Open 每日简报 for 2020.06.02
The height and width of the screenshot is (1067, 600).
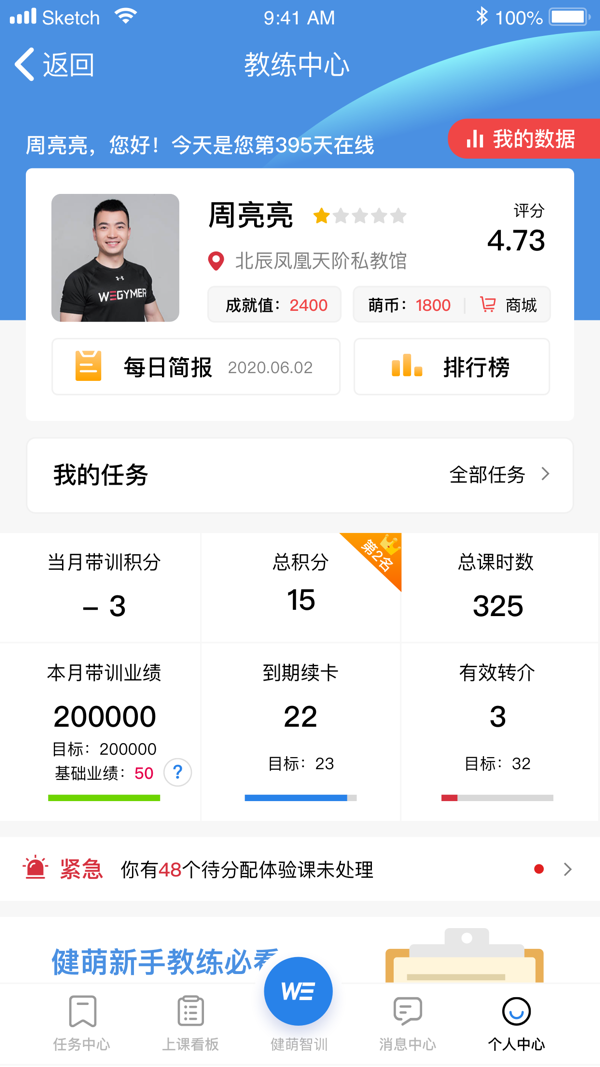[x=196, y=367]
